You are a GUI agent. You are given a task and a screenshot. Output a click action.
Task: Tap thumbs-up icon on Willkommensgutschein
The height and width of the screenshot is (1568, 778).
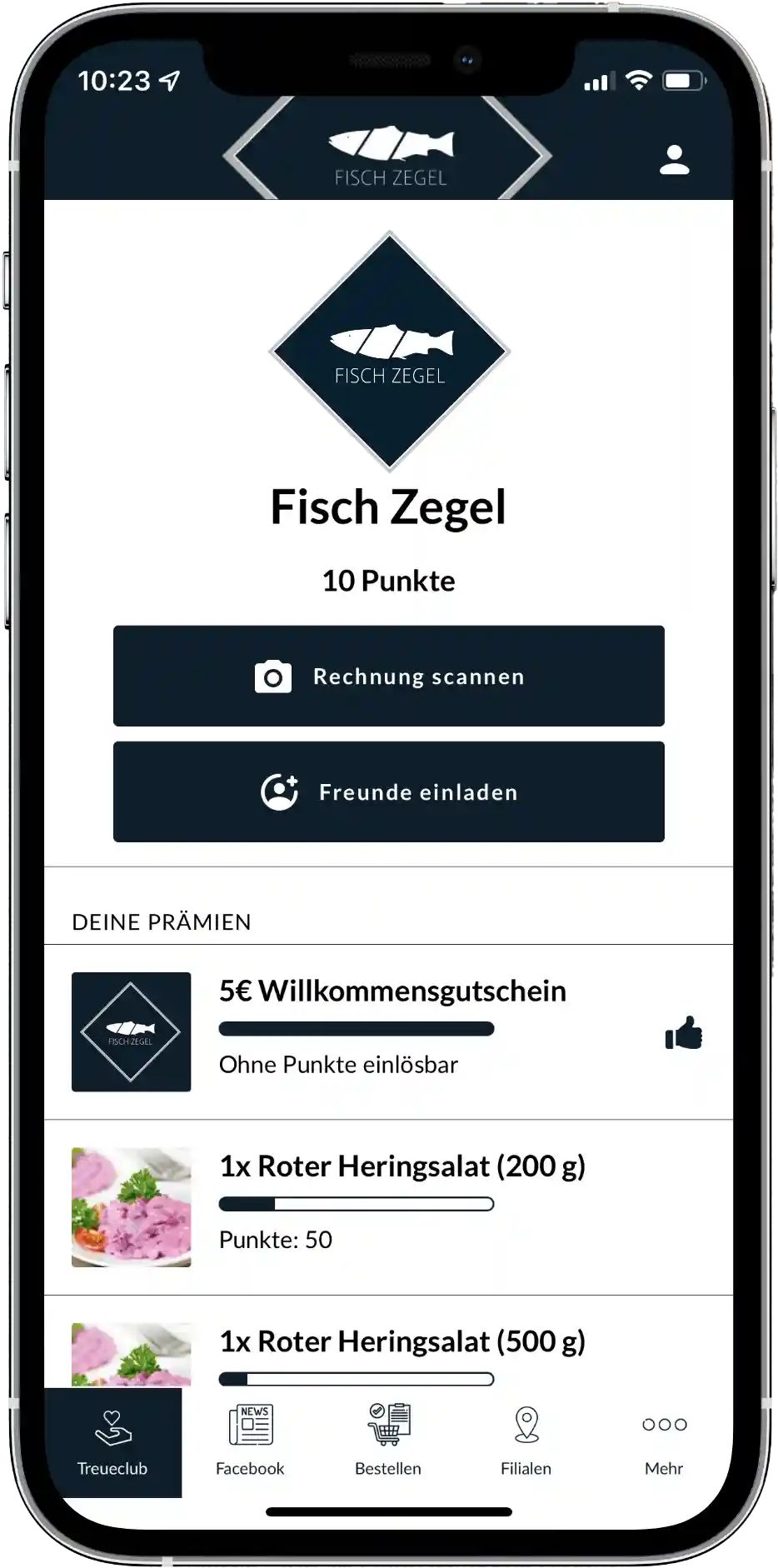pyautogui.click(x=683, y=1034)
